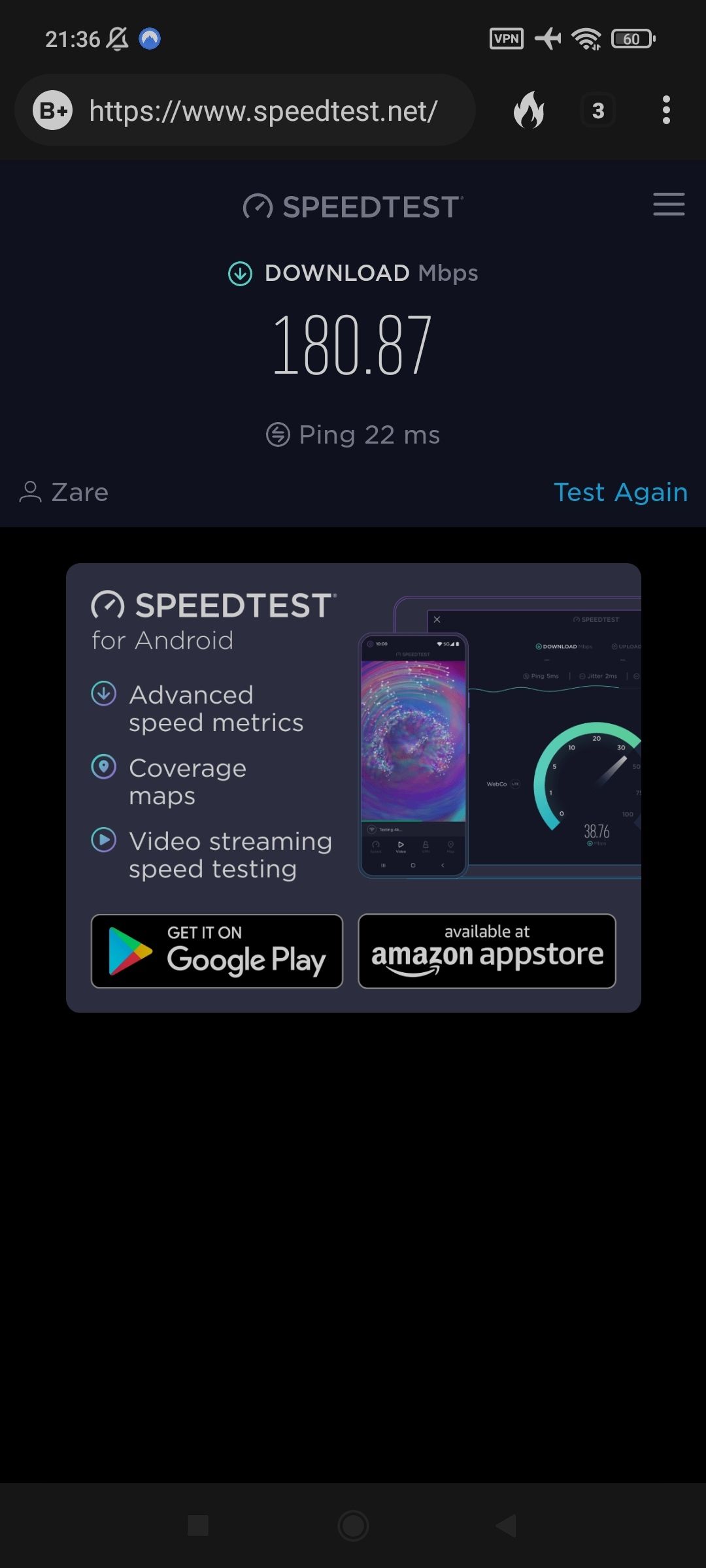Open the Zare account profile
Image resolution: width=706 pixels, height=1568 pixels.
click(x=64, y=493)
